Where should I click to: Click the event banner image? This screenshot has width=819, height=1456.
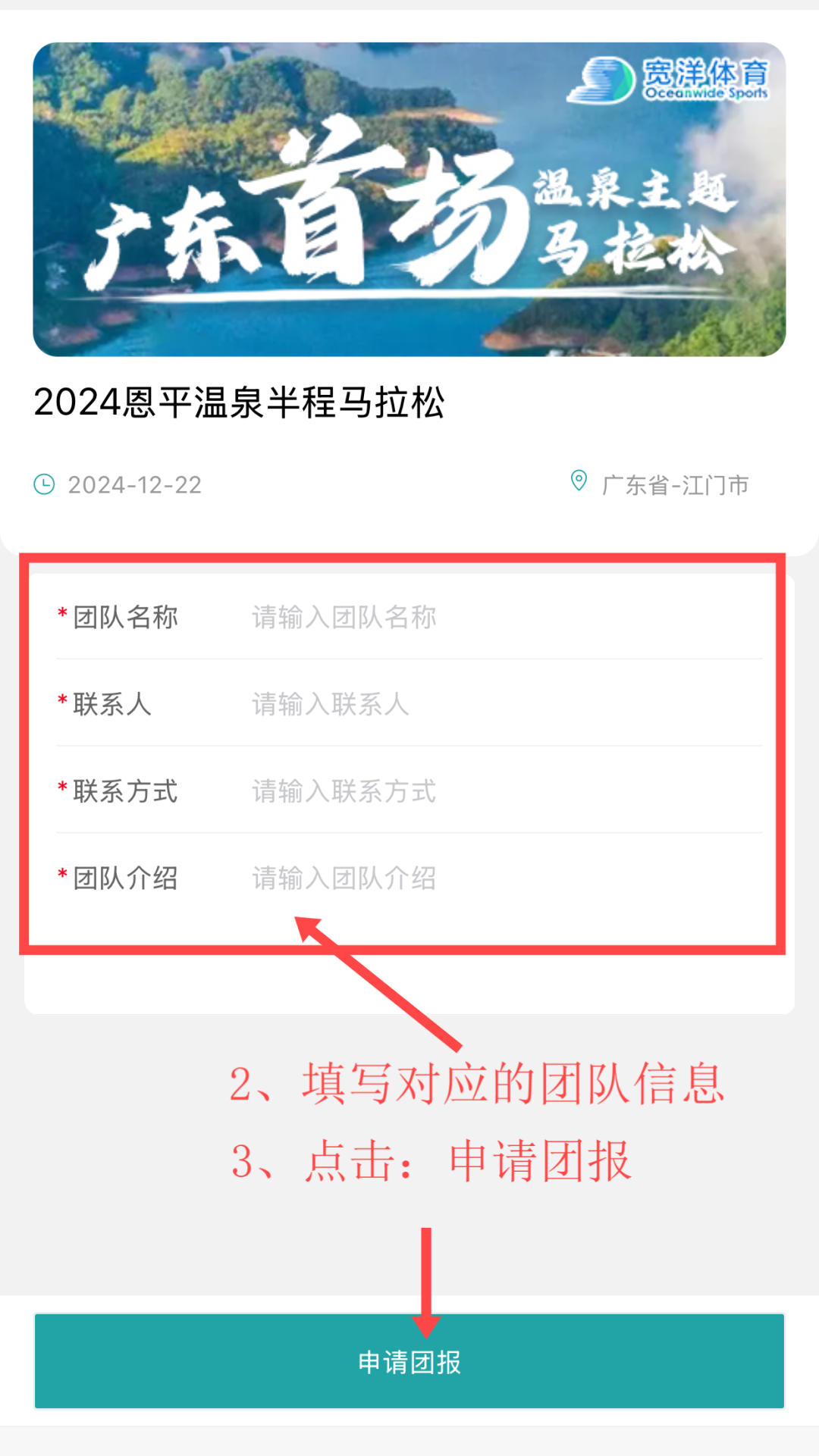click(409, 201)
